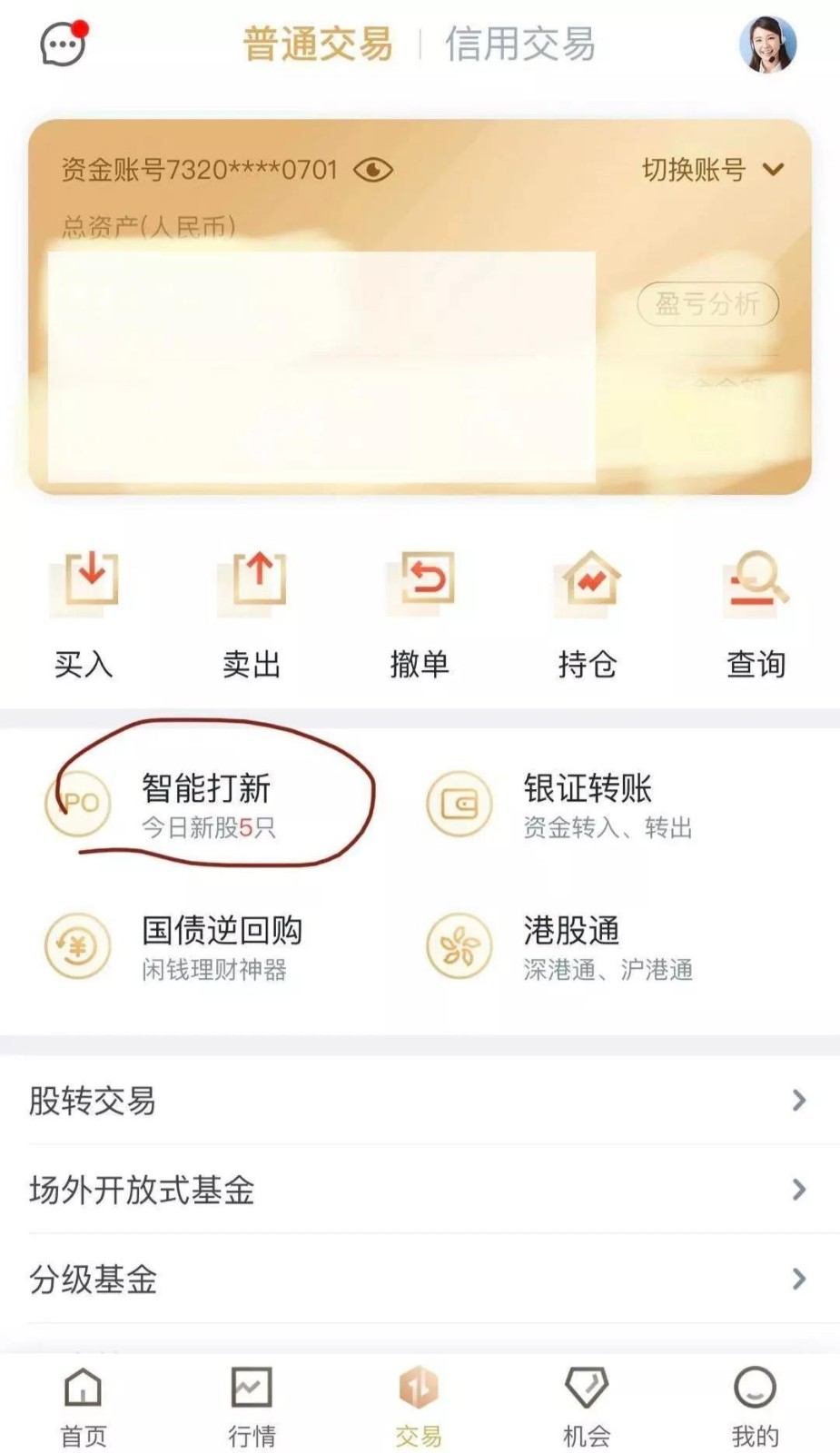Open 银证转账 fund transfer
840x1453 pixels.
586,804
